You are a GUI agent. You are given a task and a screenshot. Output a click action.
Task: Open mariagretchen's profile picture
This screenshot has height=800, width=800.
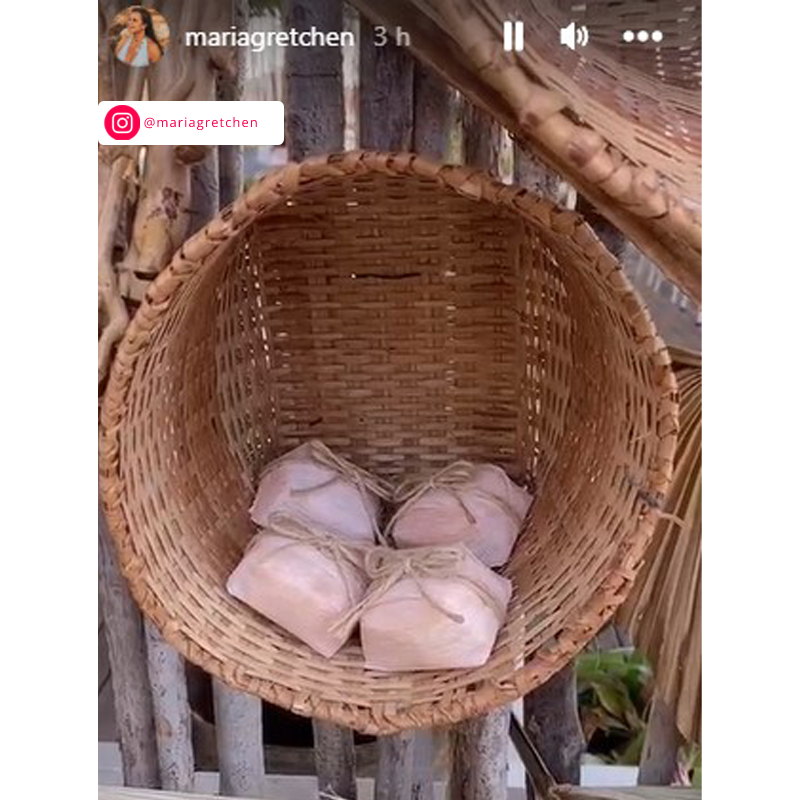pos(139,37)
